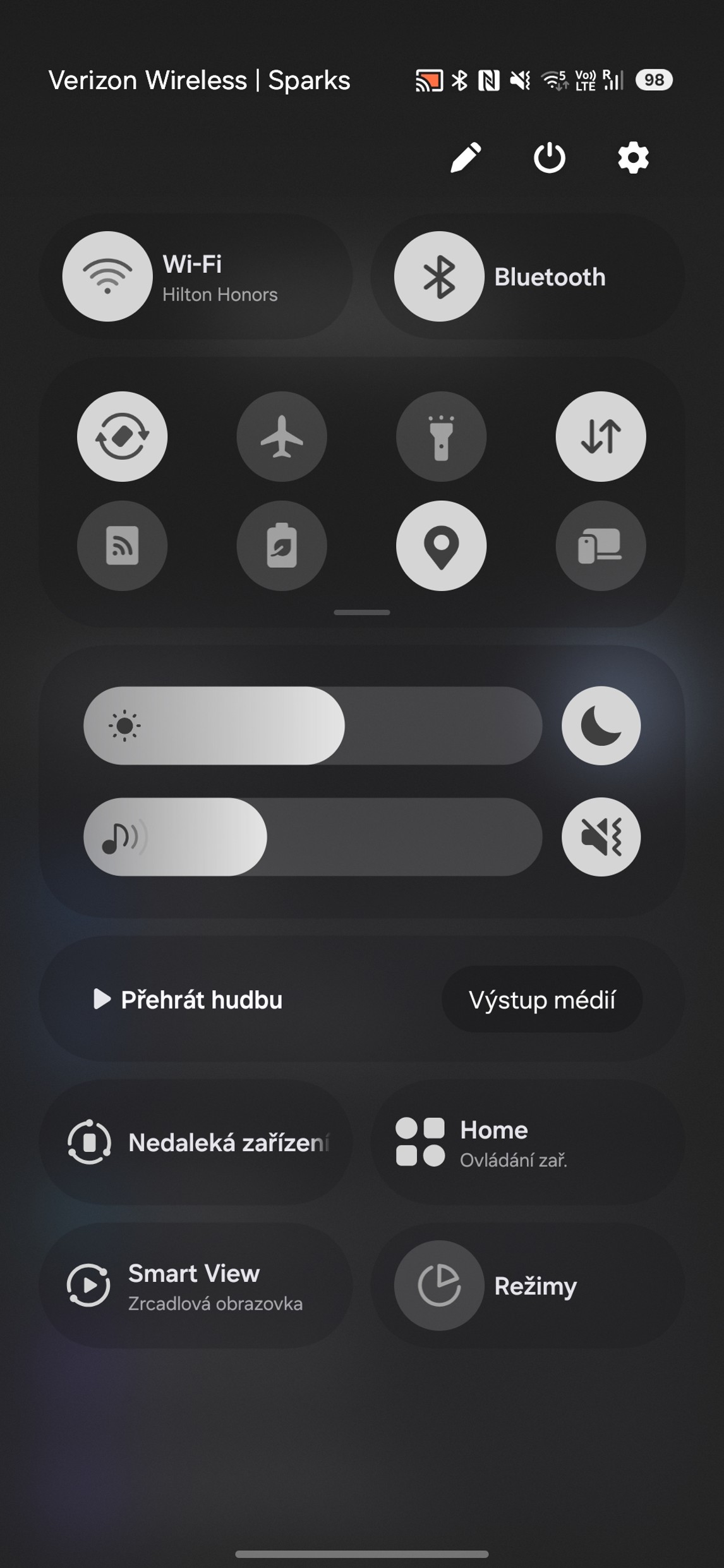Enable power saving mode
Image resolution: width=724 pixels, height=1568 pixels.
click(x=282, y=546)
